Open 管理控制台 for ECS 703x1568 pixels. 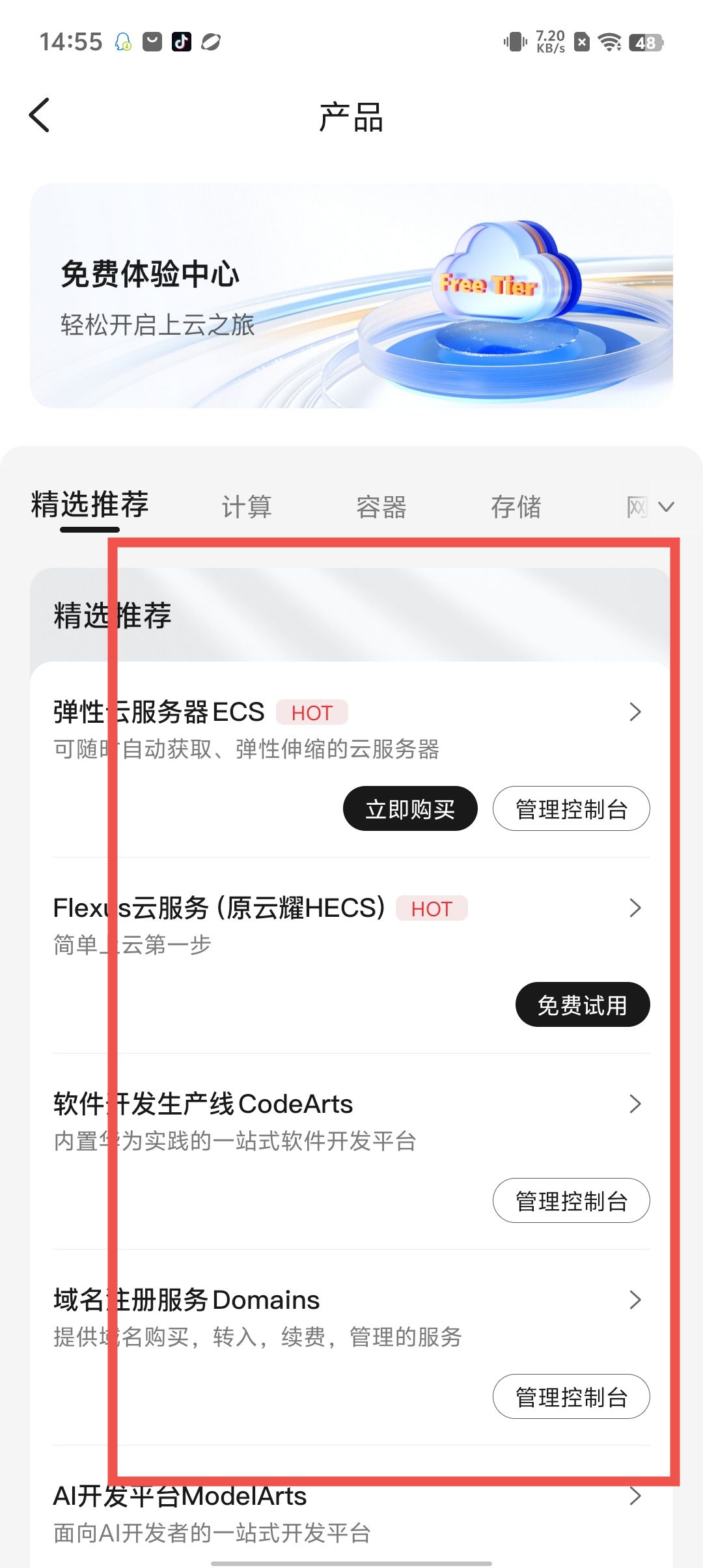(x=571, y=809)
